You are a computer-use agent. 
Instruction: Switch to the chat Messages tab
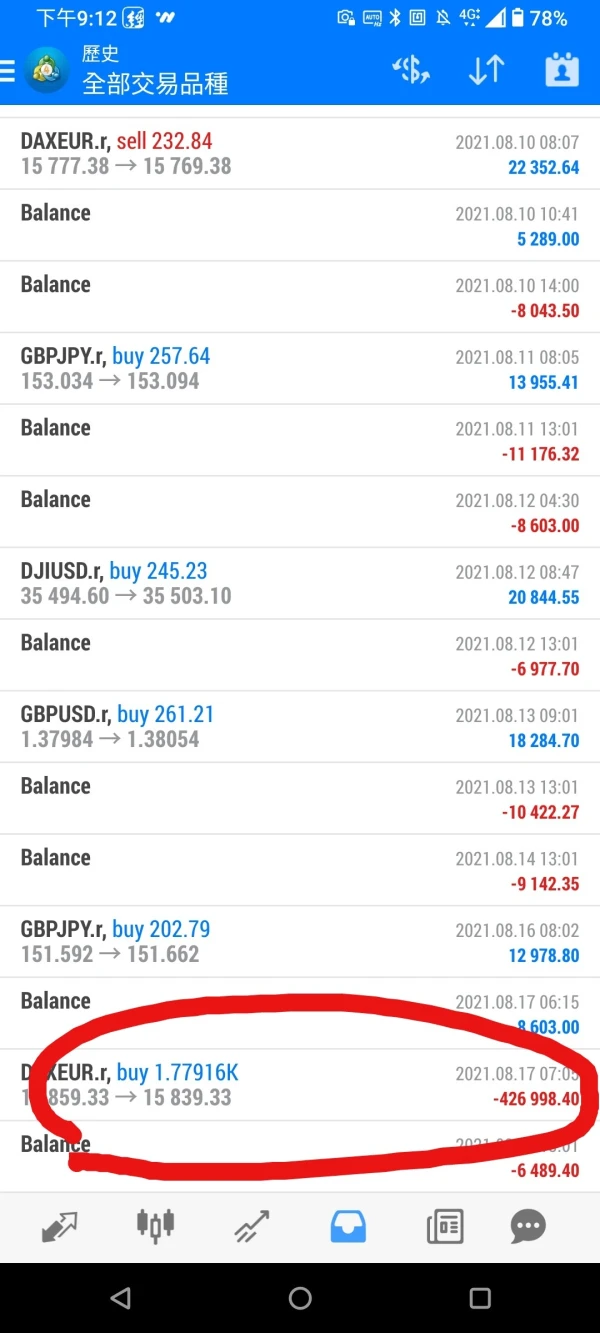point(528,1225)
